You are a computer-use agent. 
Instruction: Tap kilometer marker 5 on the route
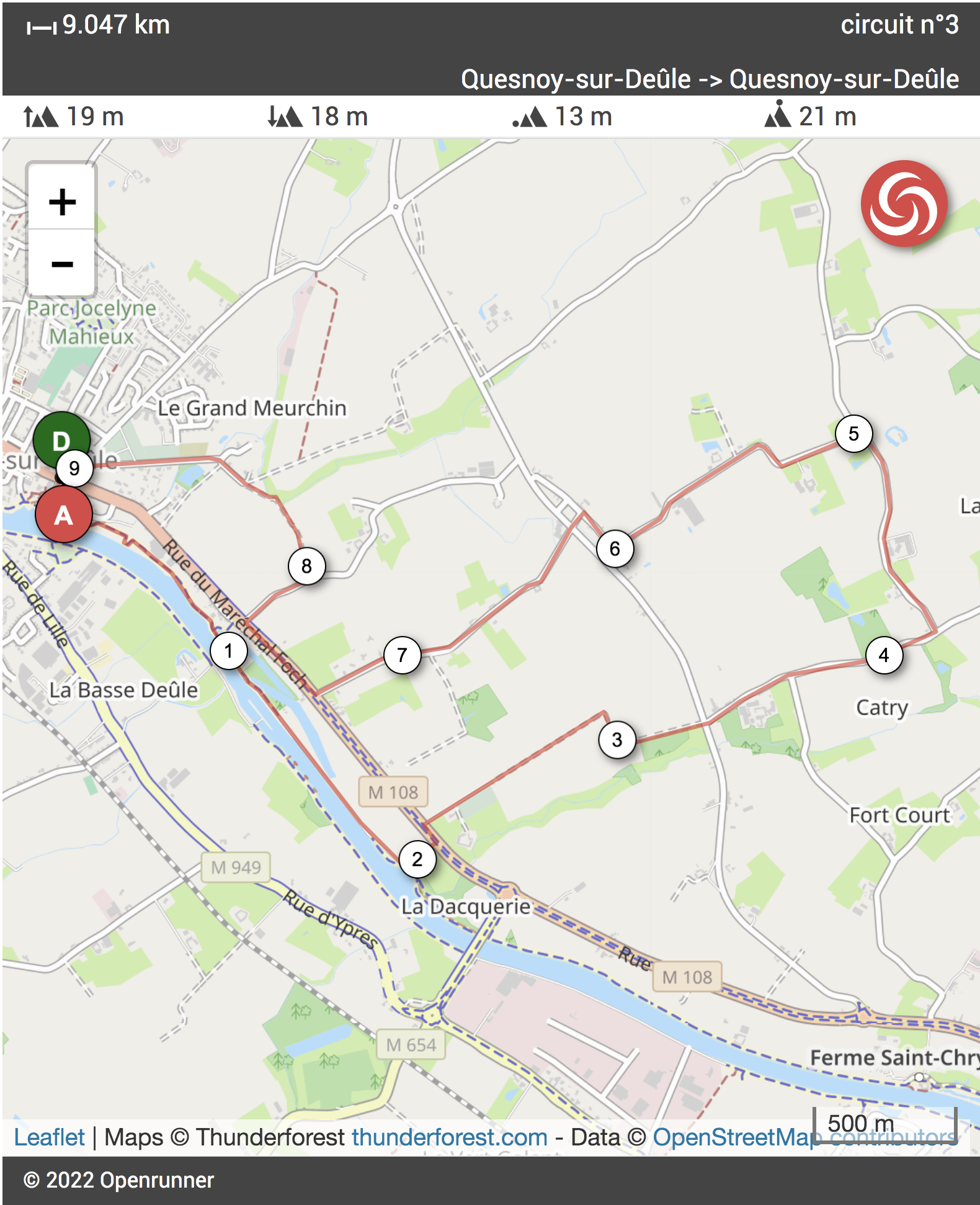pos(853,434)
